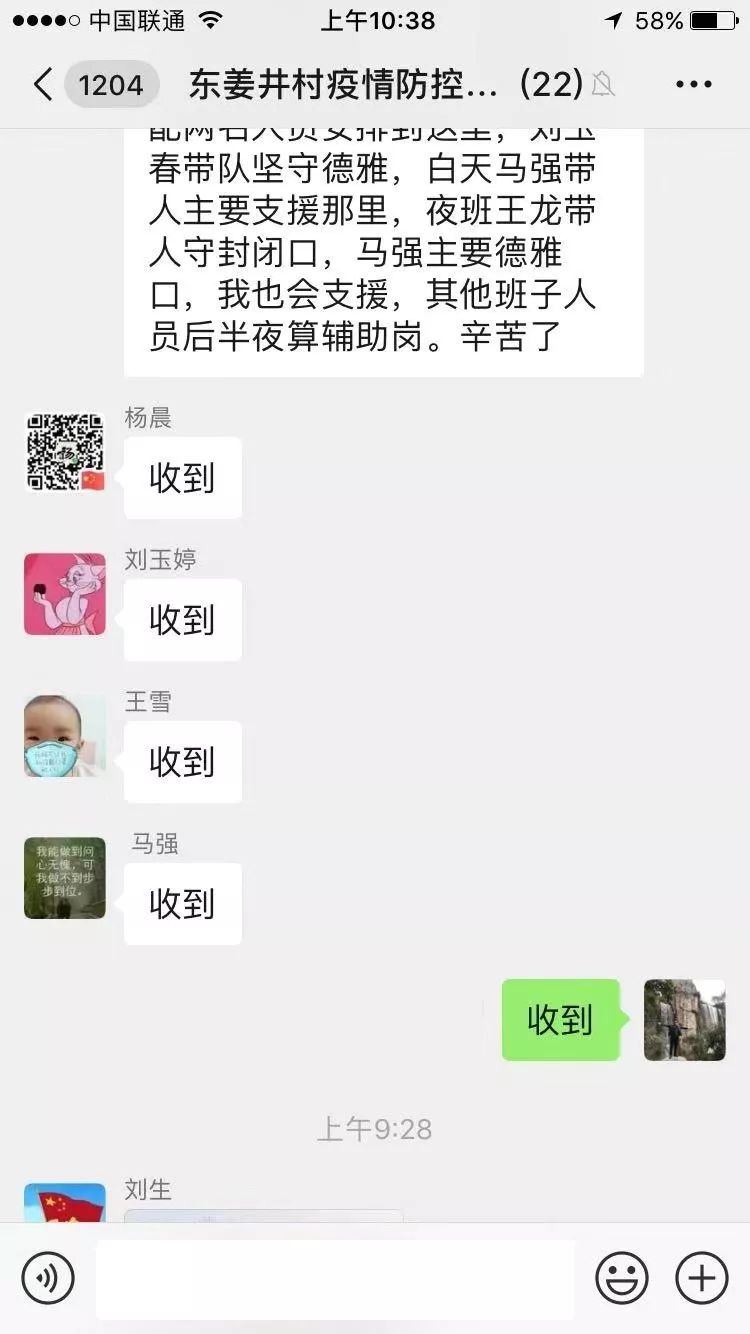View 刘玉婷's profile avatar
The width and height of the screenshot is (750, 1334).
65,594
